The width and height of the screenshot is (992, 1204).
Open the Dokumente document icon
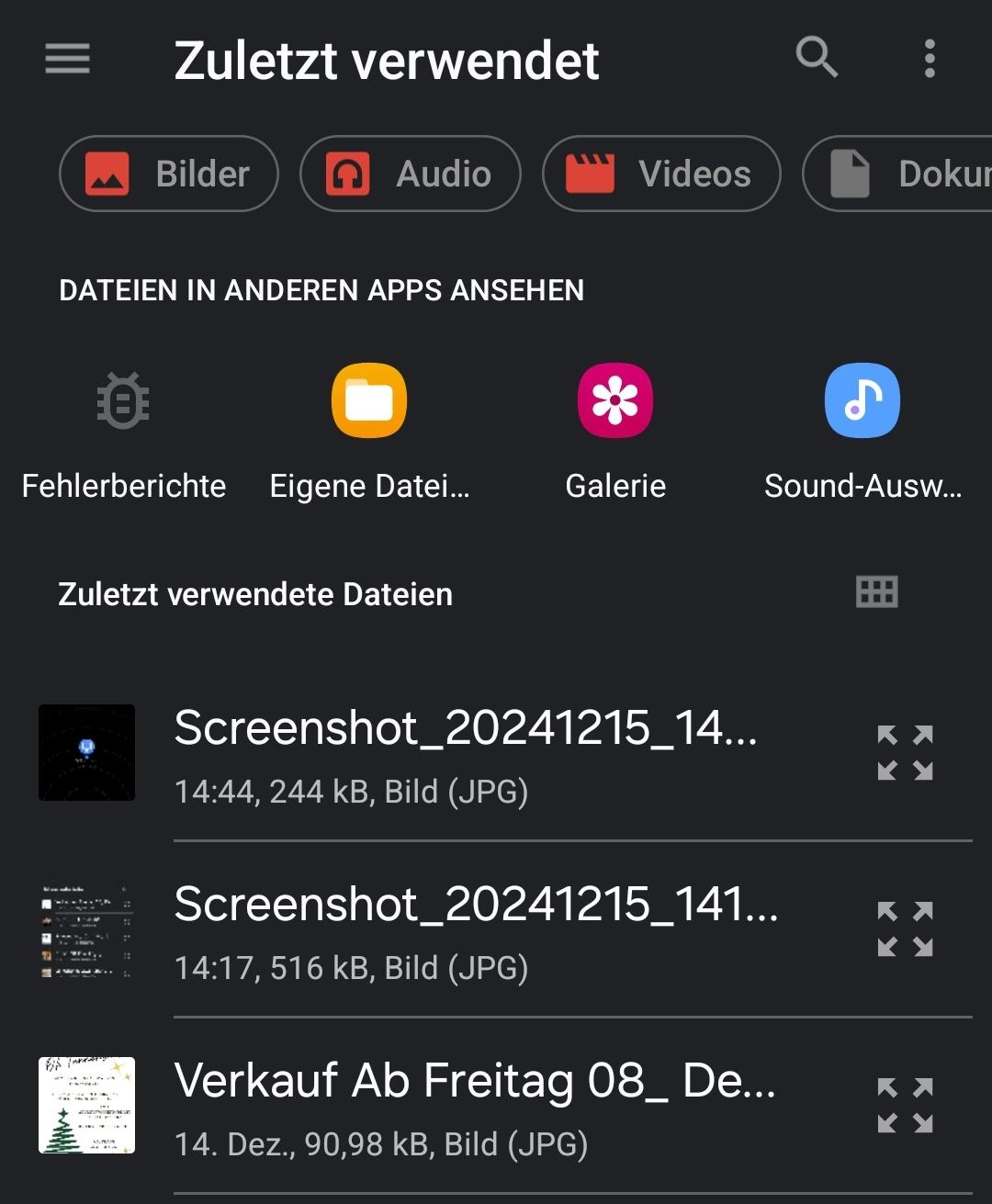pos(852,174)
